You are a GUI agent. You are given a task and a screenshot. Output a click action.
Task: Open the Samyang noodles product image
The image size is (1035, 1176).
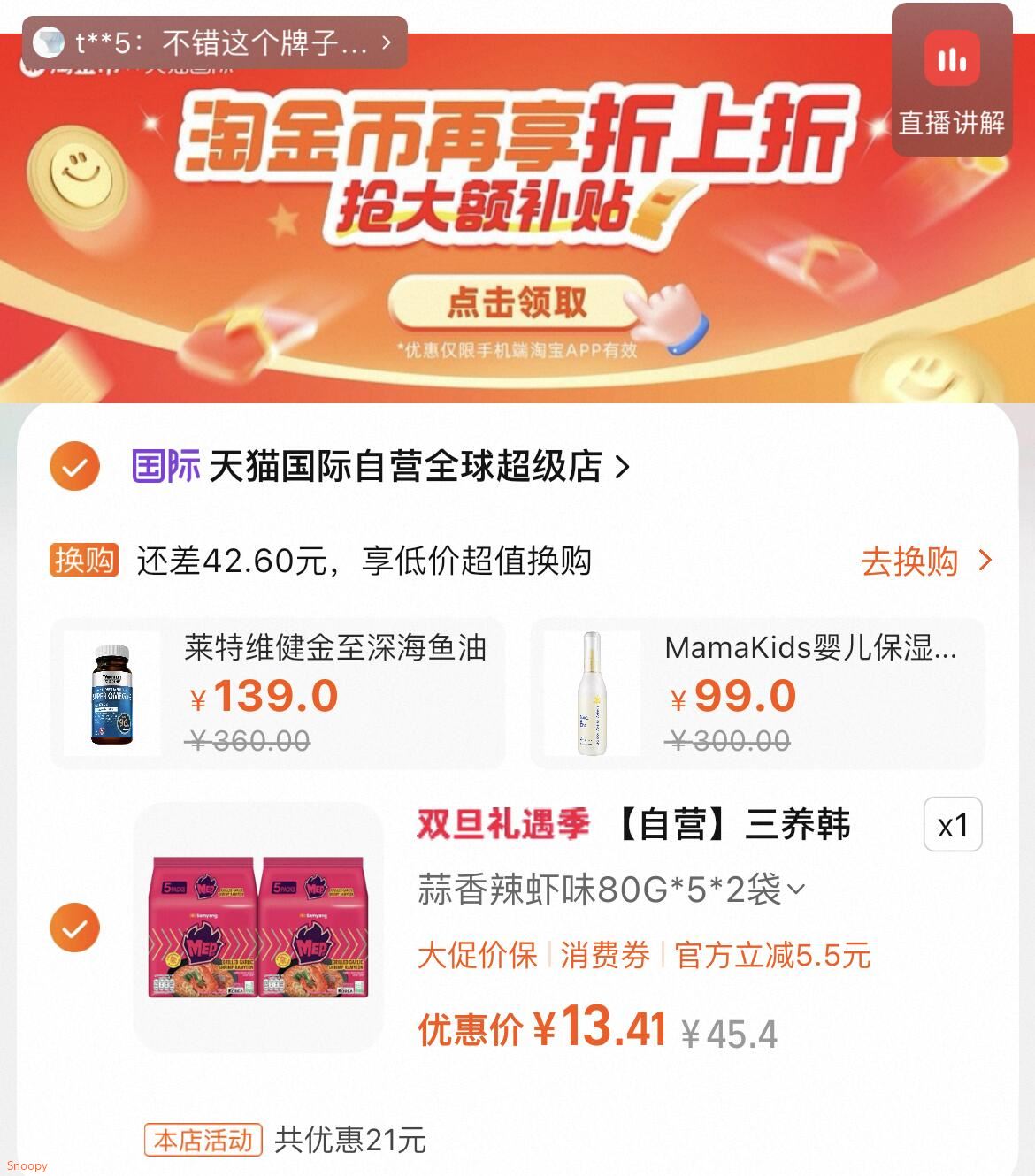258,927
